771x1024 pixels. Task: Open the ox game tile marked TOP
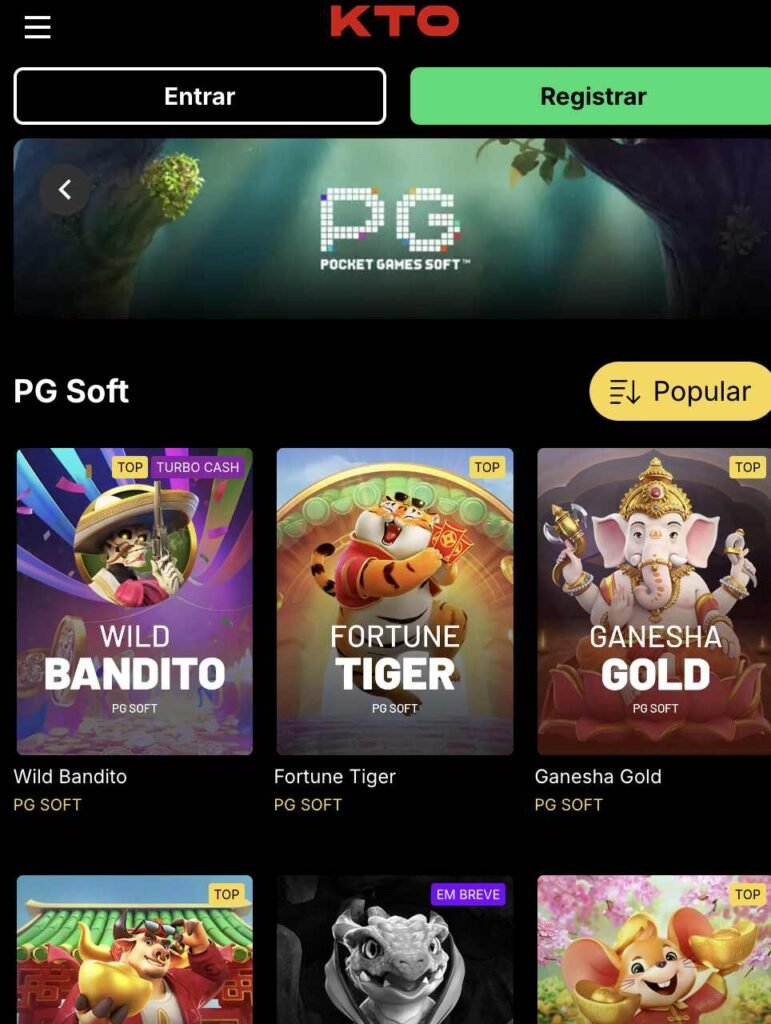click(x=135, y=950)
